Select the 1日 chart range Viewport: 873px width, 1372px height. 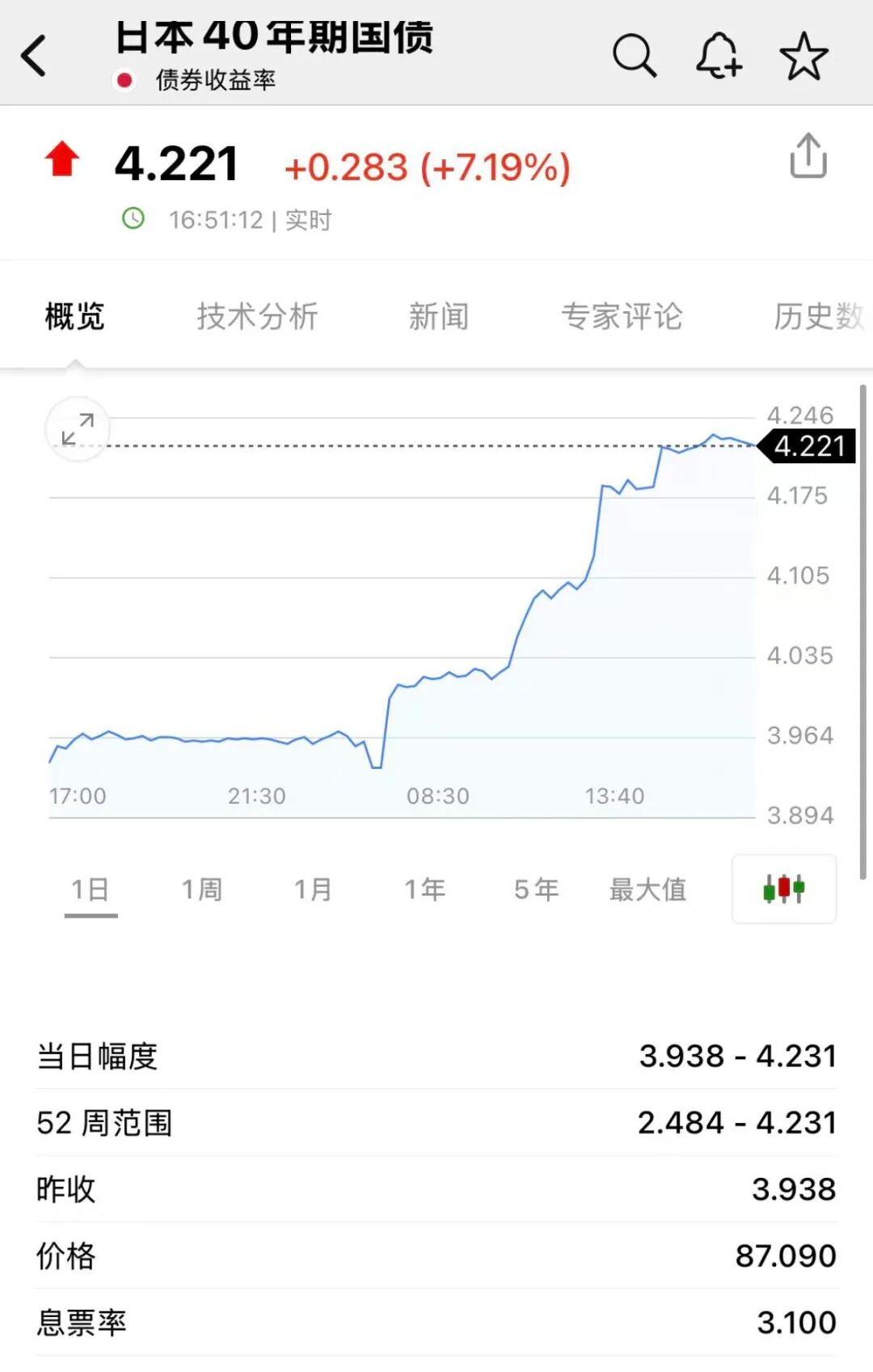click(91, 889)
